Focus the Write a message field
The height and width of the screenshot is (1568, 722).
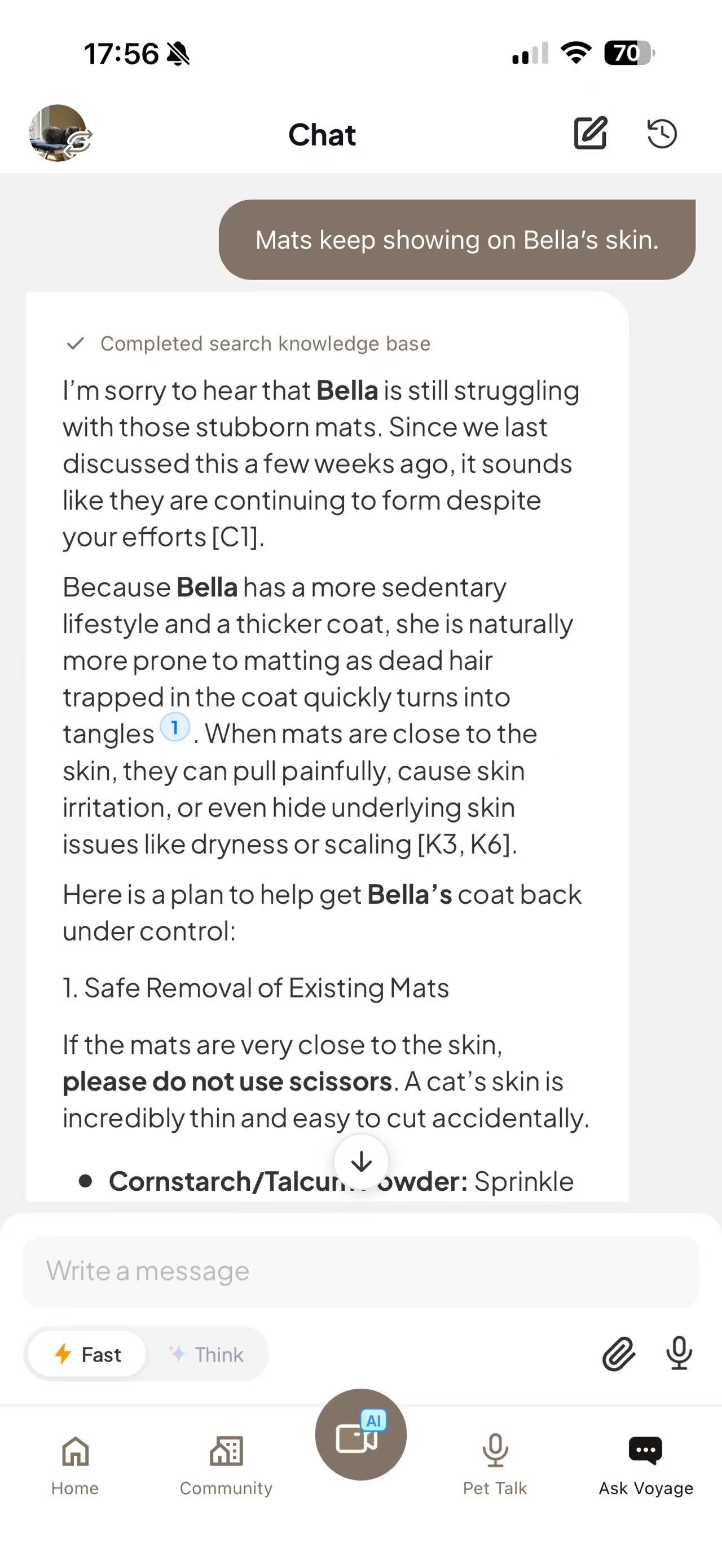pos(360,1271)
